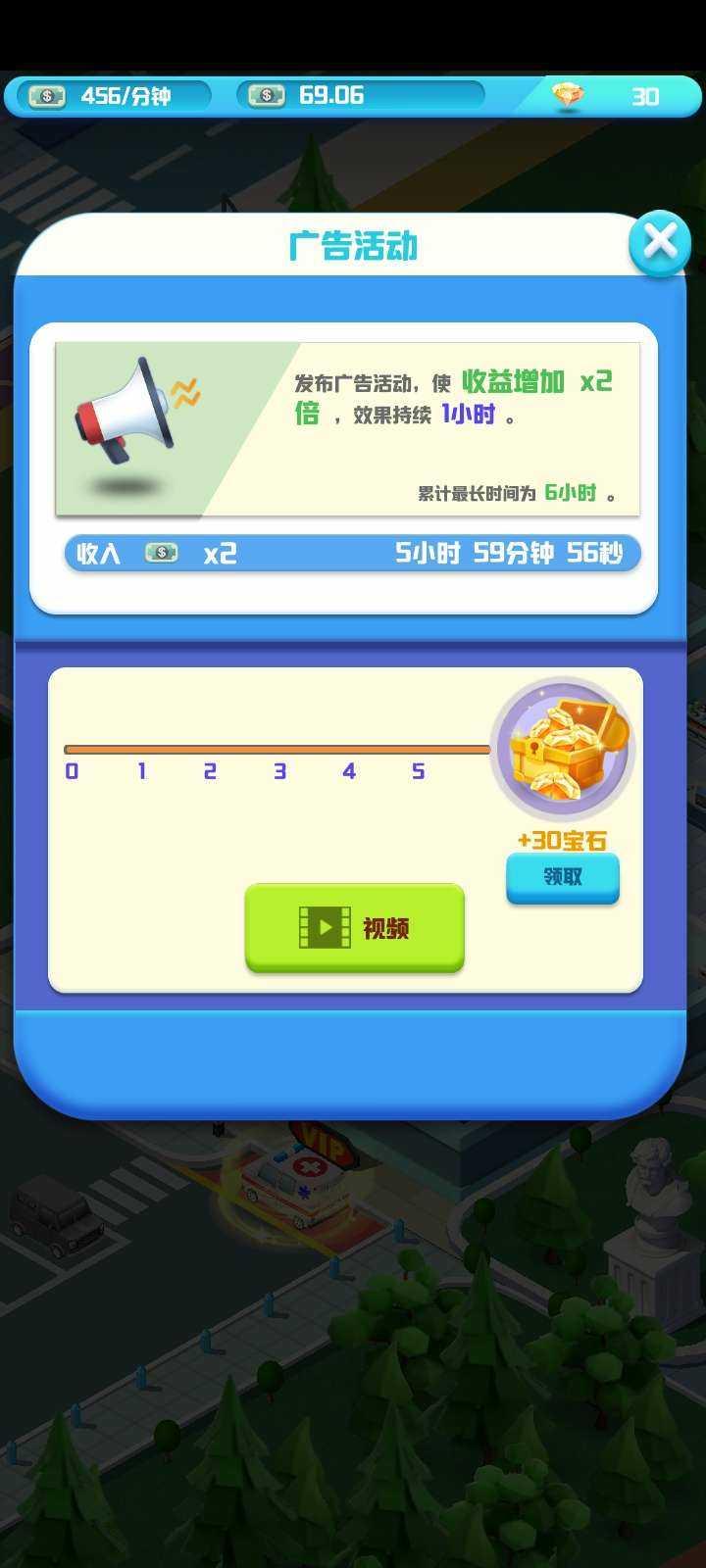Close the 广告活动 dialog
The width and height of the screenshot is (706, 1568).
660,242
